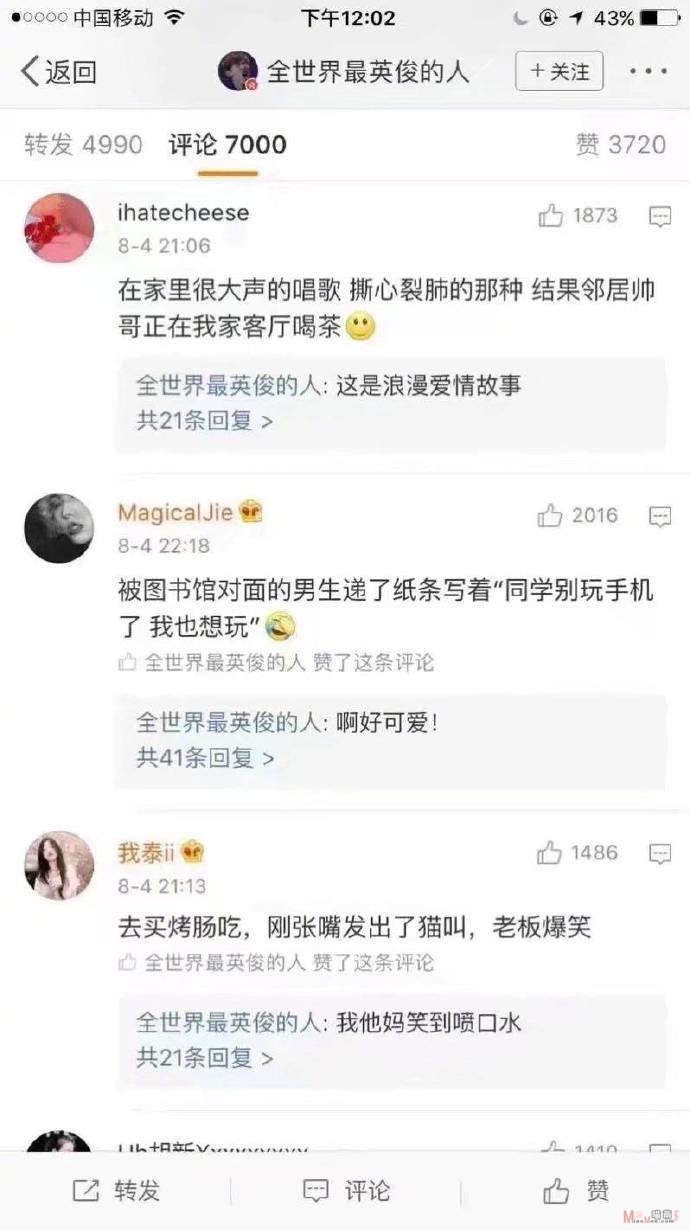Switch to the 赞 3720 tab
This screenshot has width=690, height=1230.
pyautogui.click(x=620, y=145)
